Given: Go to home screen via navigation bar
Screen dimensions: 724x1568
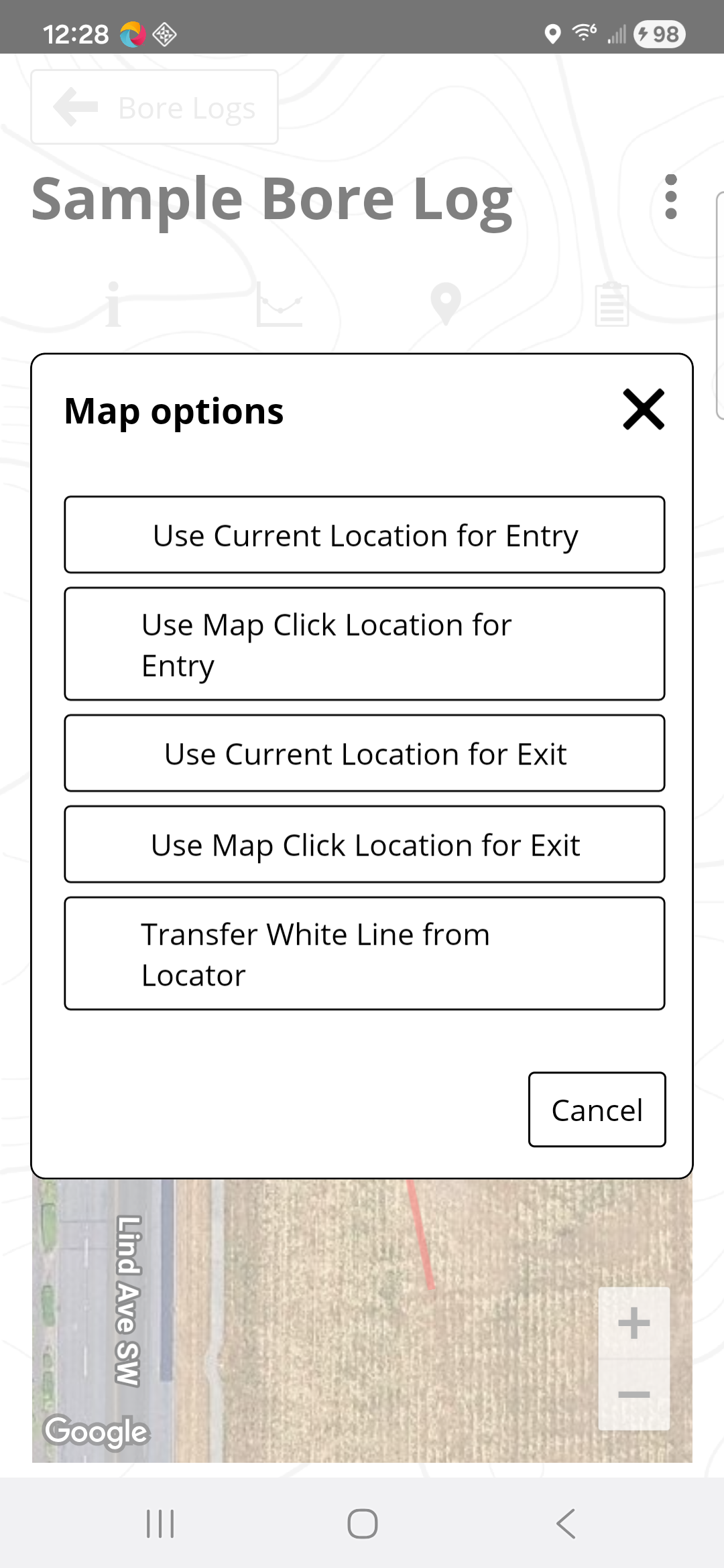Looking at the screenshot, I should [362, 1524].
